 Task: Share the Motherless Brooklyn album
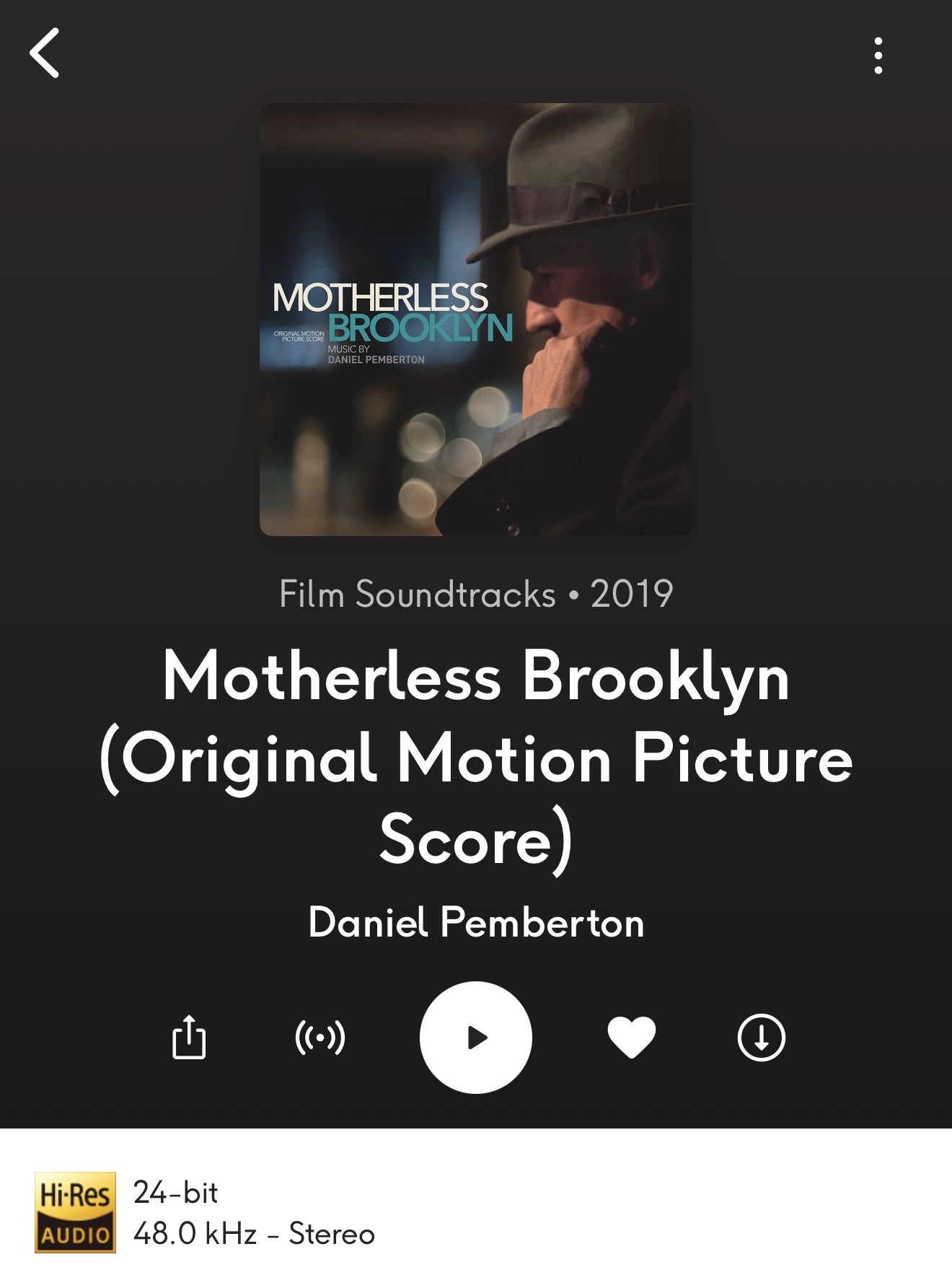(189, 1038)
